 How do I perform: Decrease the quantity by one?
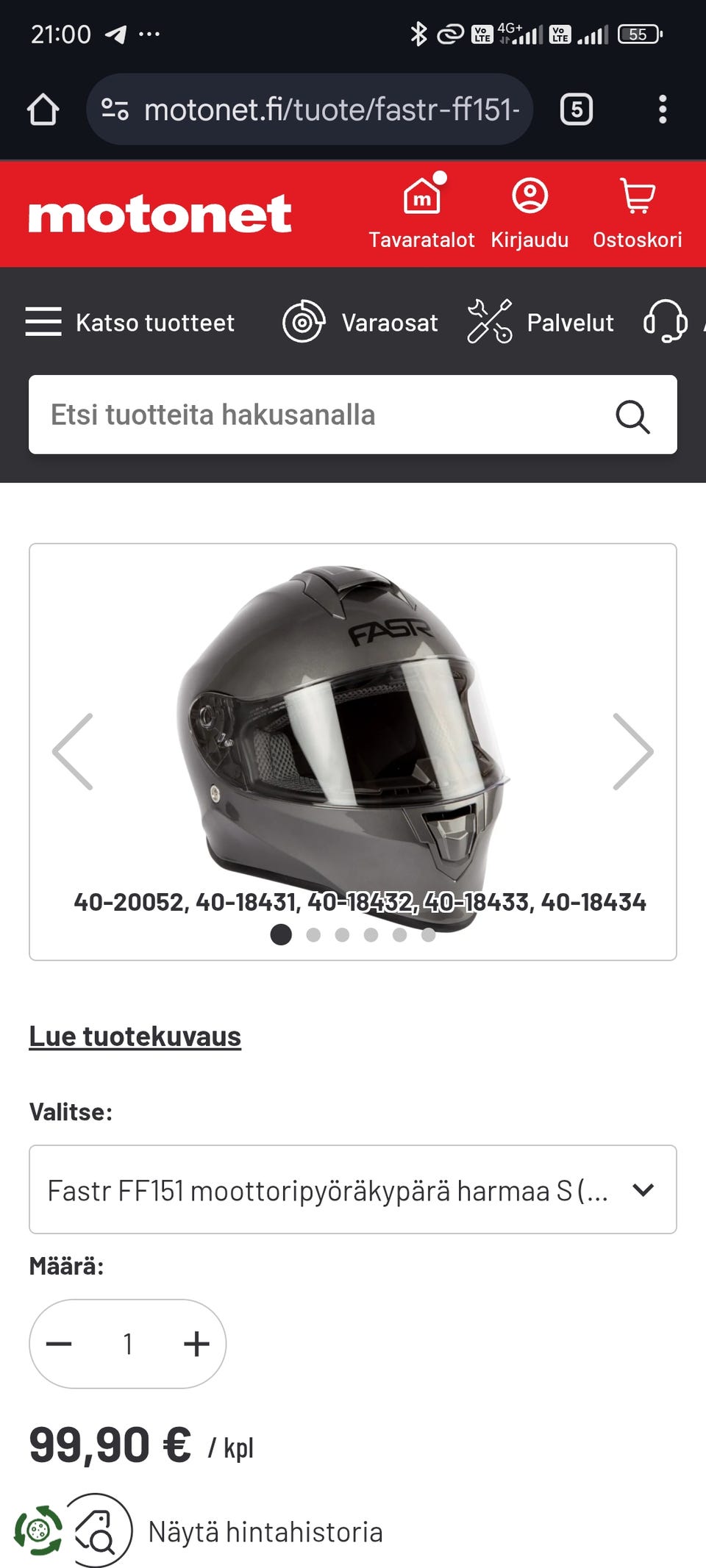coord(60,1344)
